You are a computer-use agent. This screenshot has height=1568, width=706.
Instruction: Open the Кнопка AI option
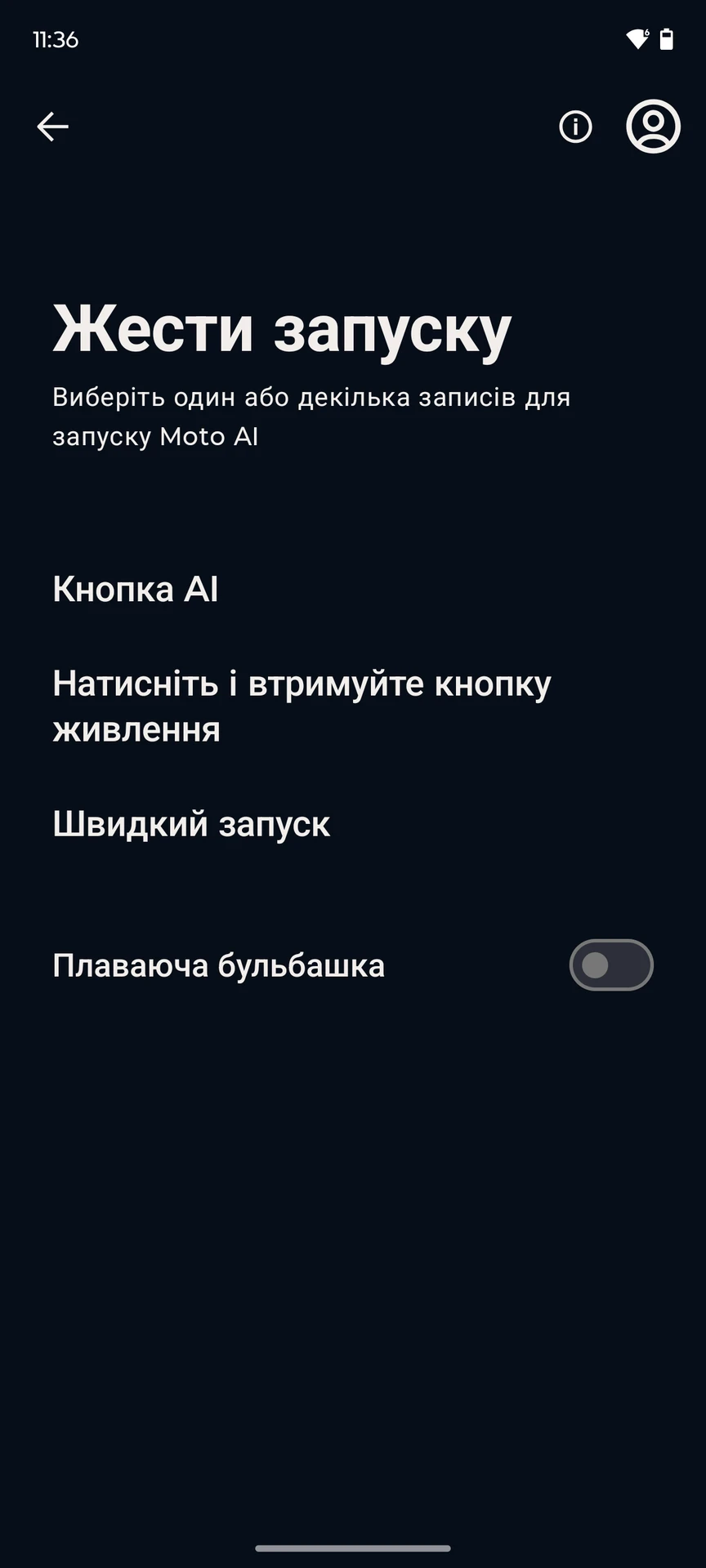pos(353,589)
